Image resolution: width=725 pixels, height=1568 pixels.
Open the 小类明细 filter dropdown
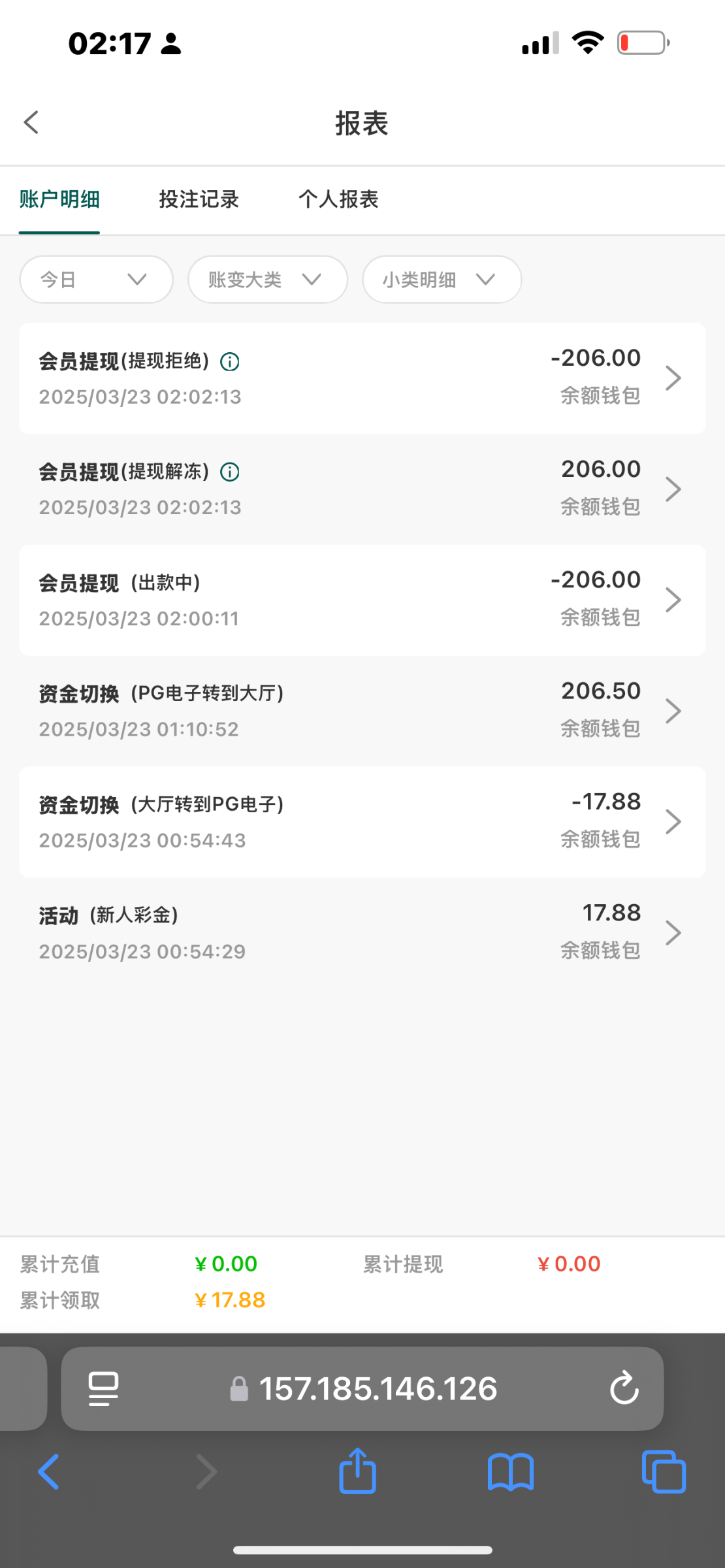tap(442, 280)
